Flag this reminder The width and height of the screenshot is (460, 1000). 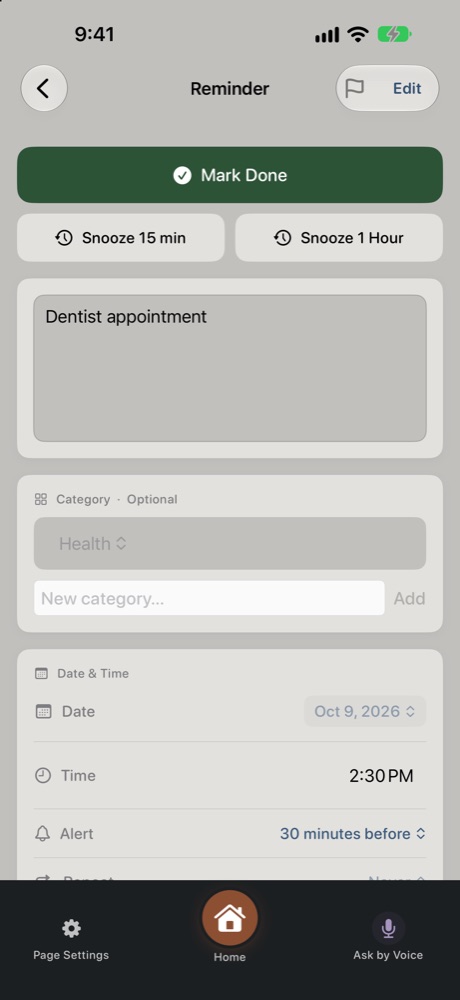(355, 88)
